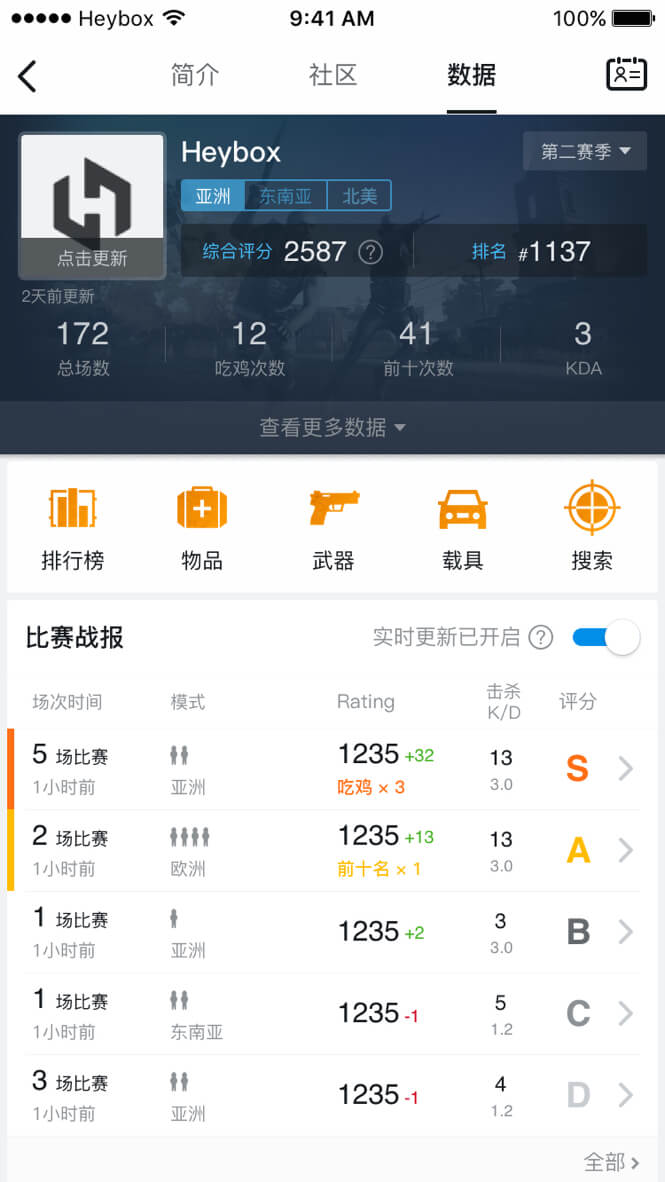View 全部 match reports
665x1182 pixels.
pyautogui.click(x=611, y=1162)
